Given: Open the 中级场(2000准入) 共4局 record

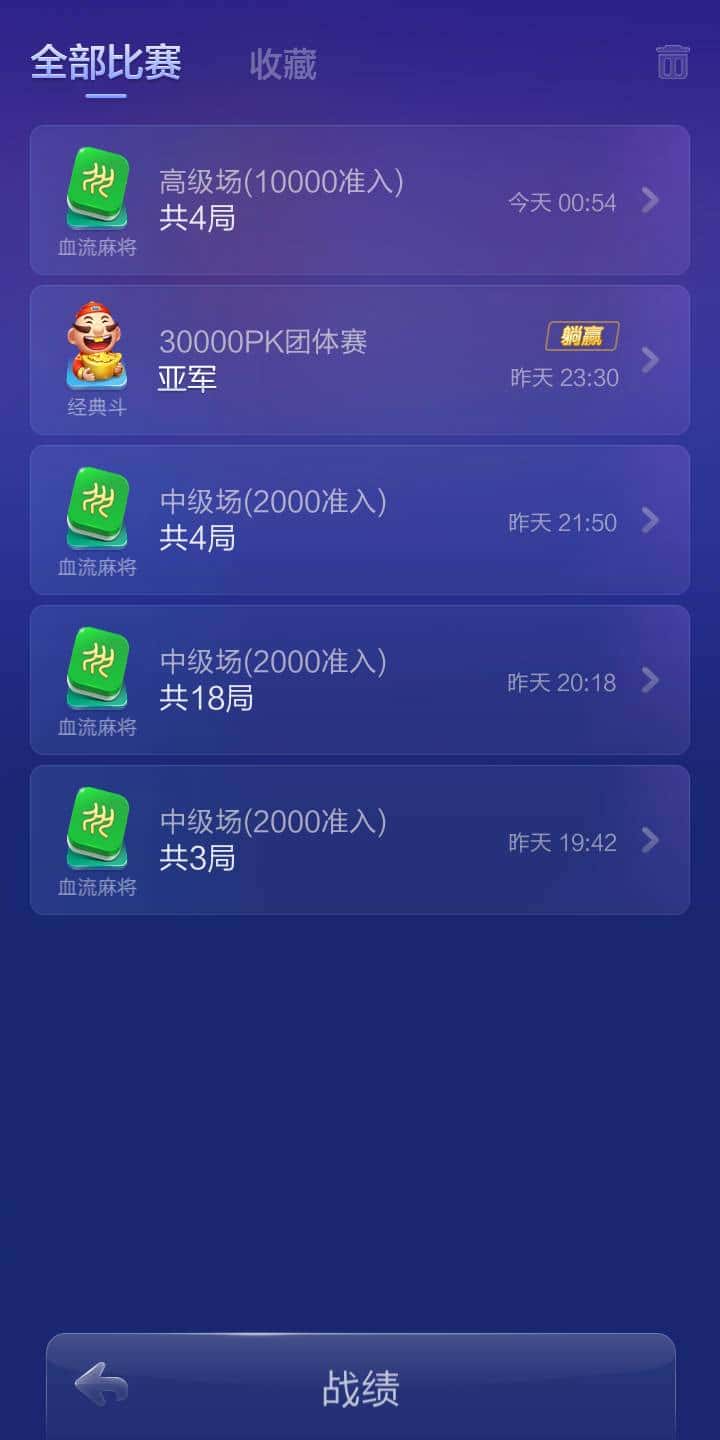Looking at the screenshot, I should pos(360,520).
